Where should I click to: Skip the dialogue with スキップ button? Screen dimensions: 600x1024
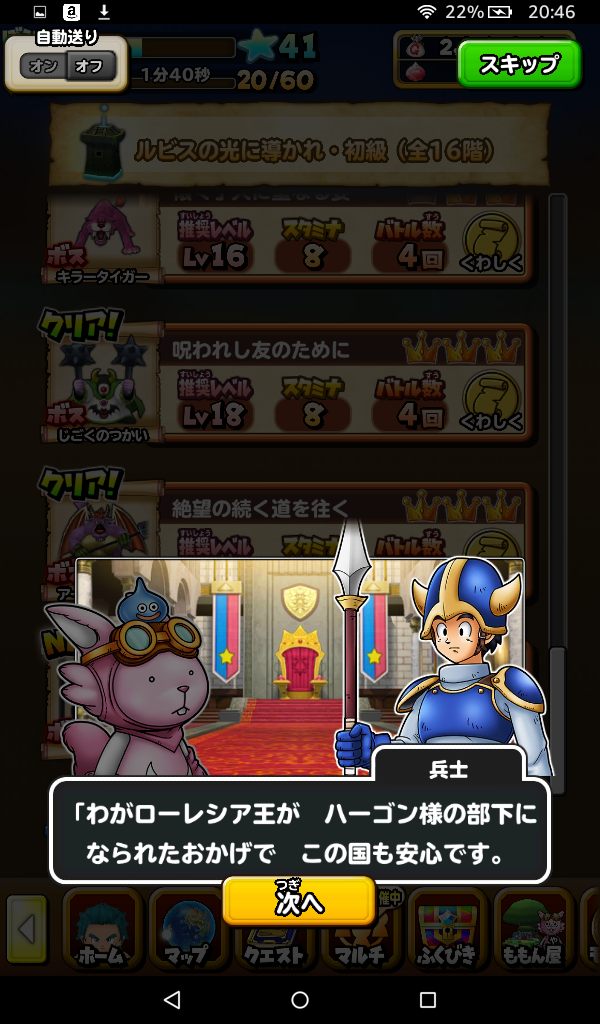point(518,64)
